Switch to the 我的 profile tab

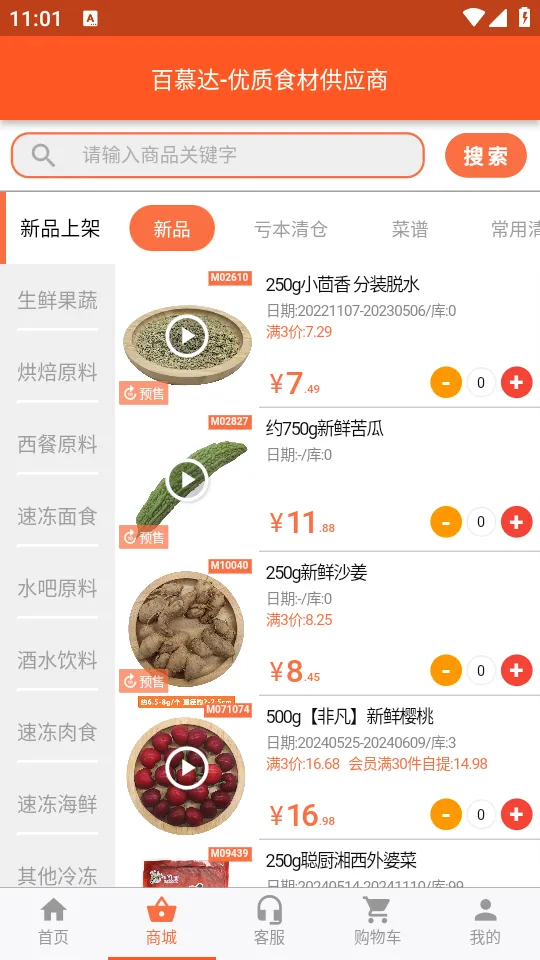click(x=485, y=921)
